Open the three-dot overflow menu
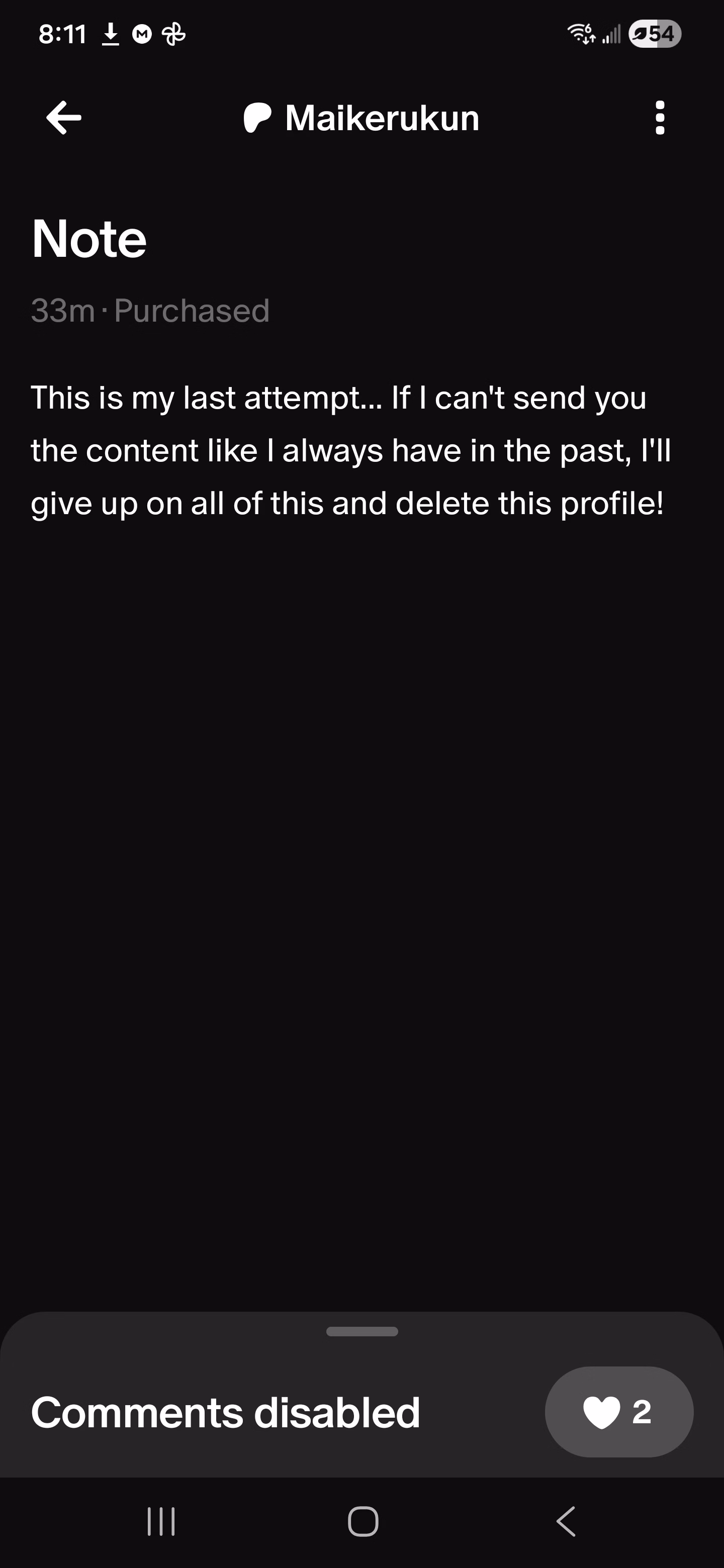 tap(660, 118)
